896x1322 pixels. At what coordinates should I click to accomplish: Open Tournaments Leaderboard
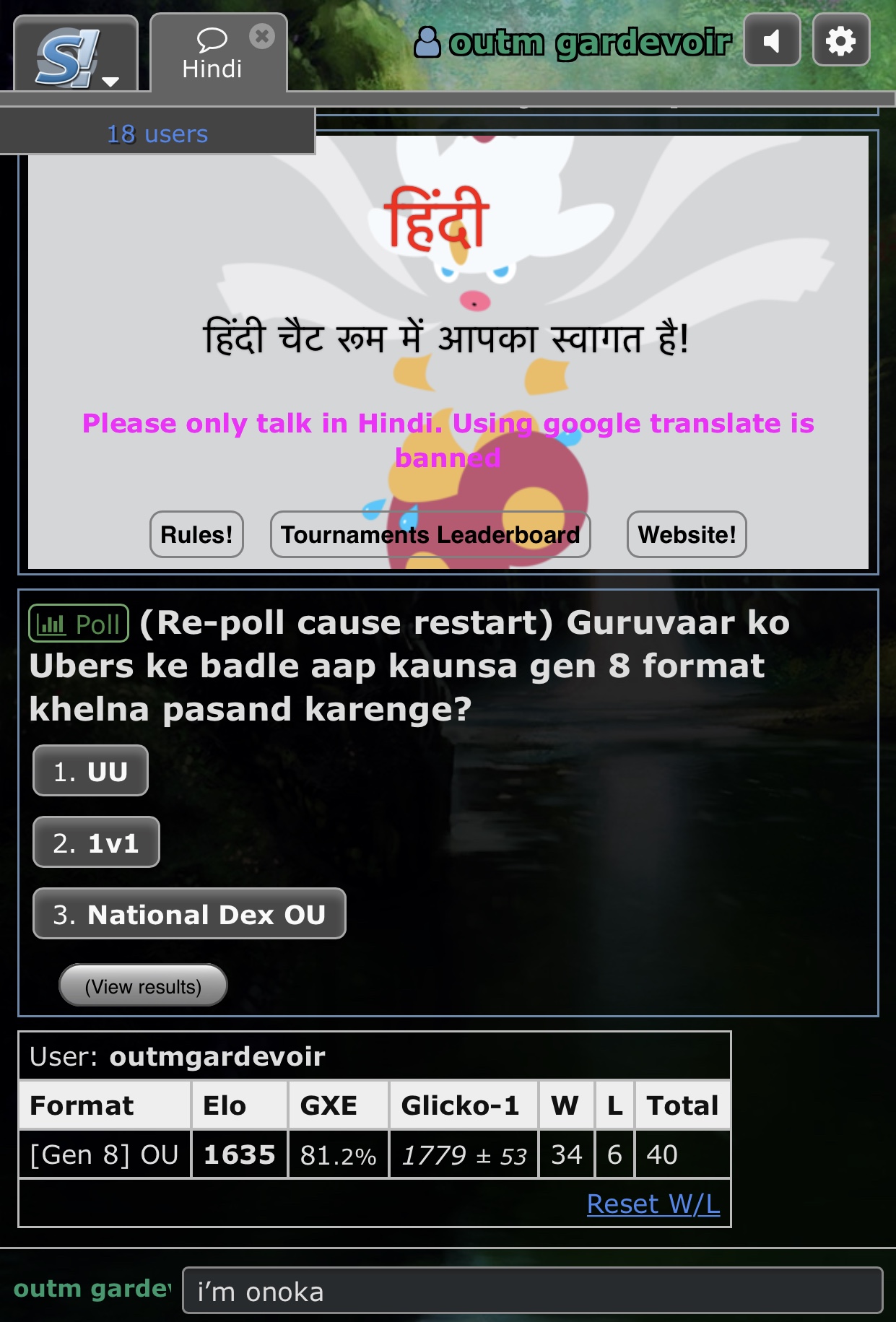point(430,534)
